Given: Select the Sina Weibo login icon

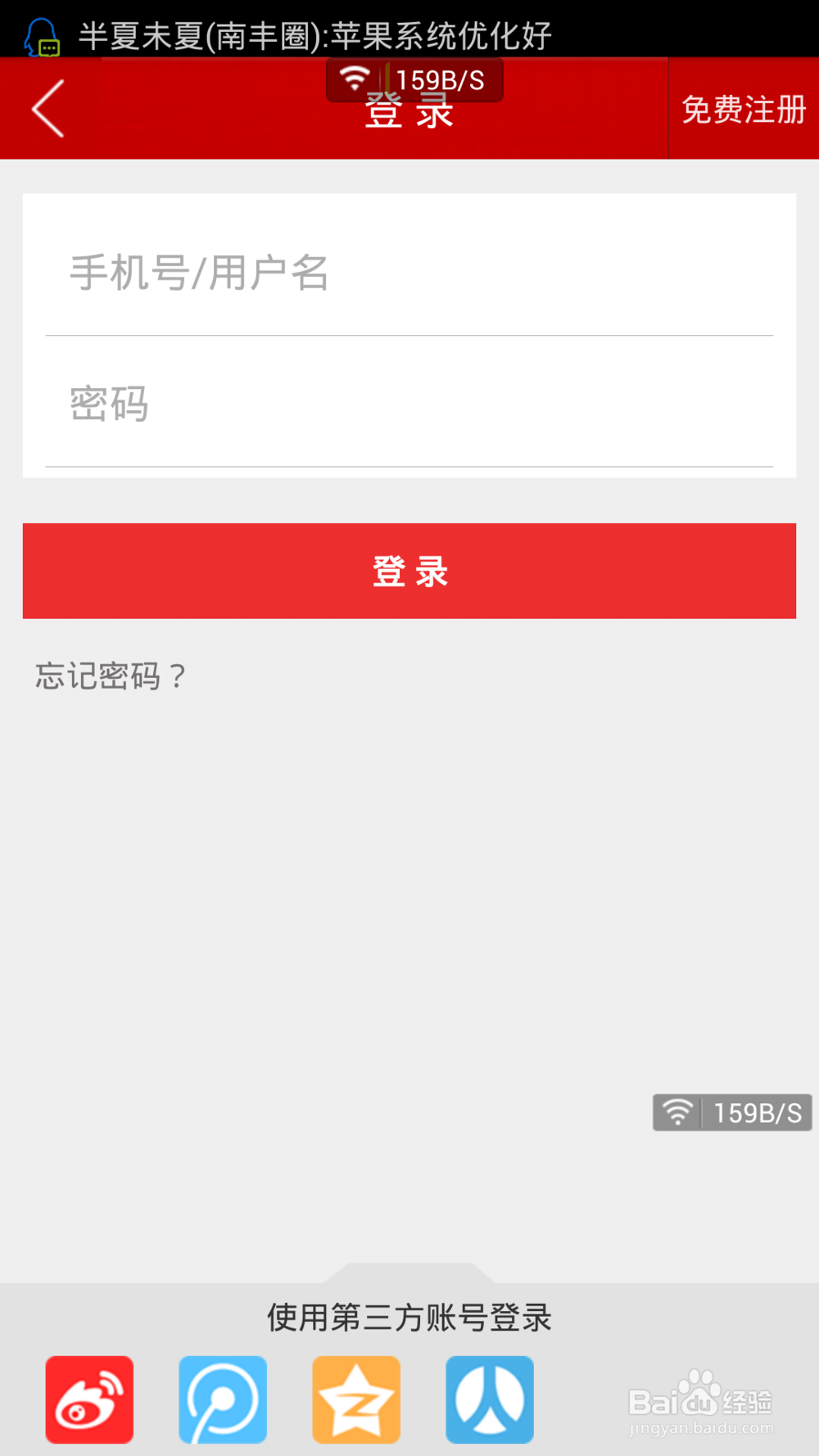Looking at the screenshot, I should [x=88, y=1399].
